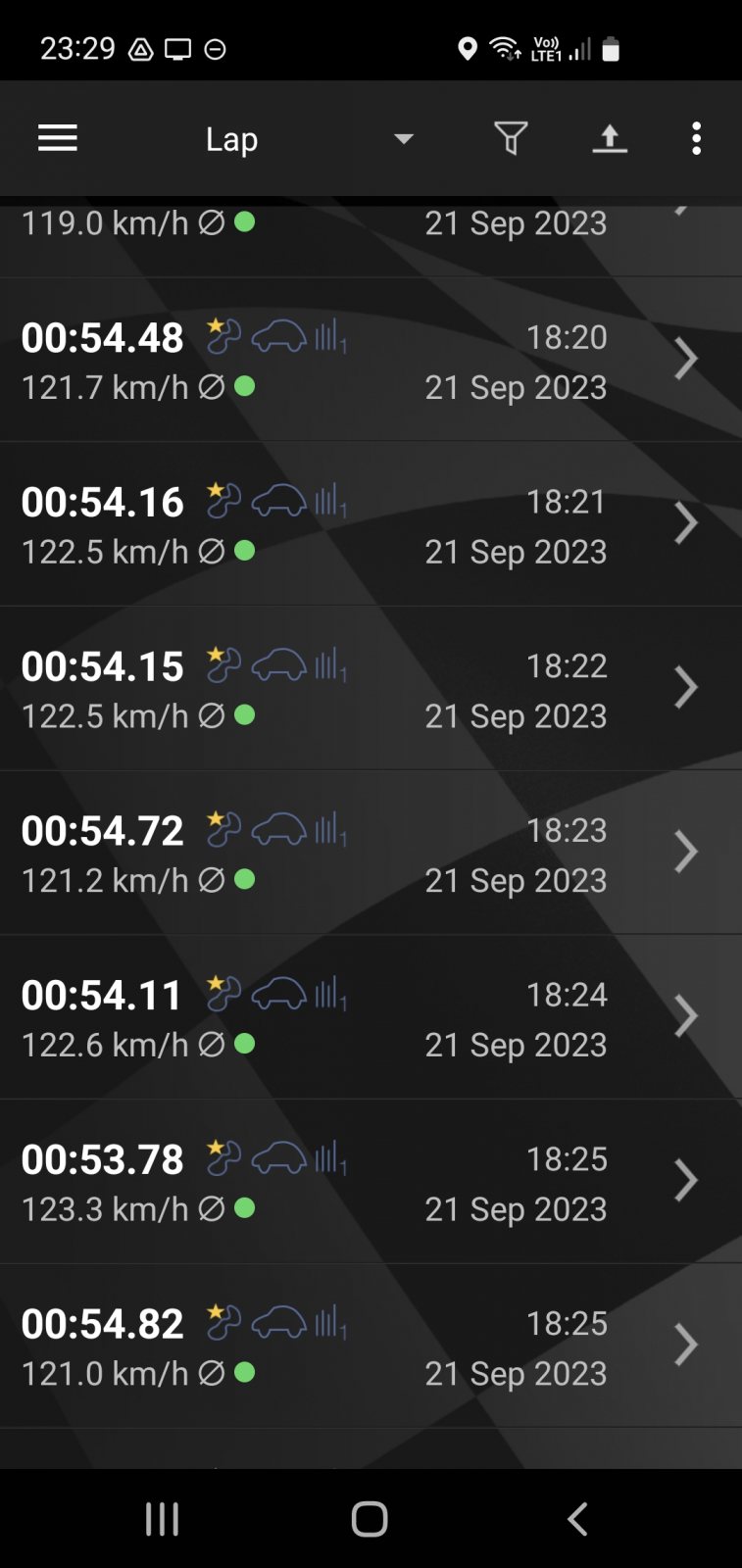Open the hamburger drawer menu

click(x=57, y=138)
